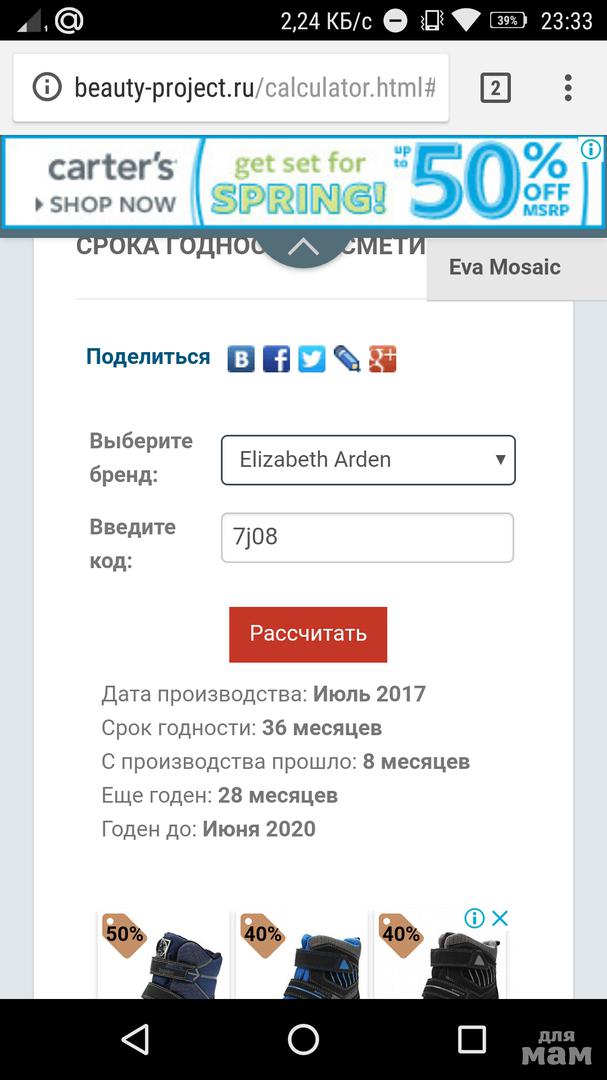607x1080 pixels.
Task: Collapse the page header with the up chevron
Action: pos(304,246)
